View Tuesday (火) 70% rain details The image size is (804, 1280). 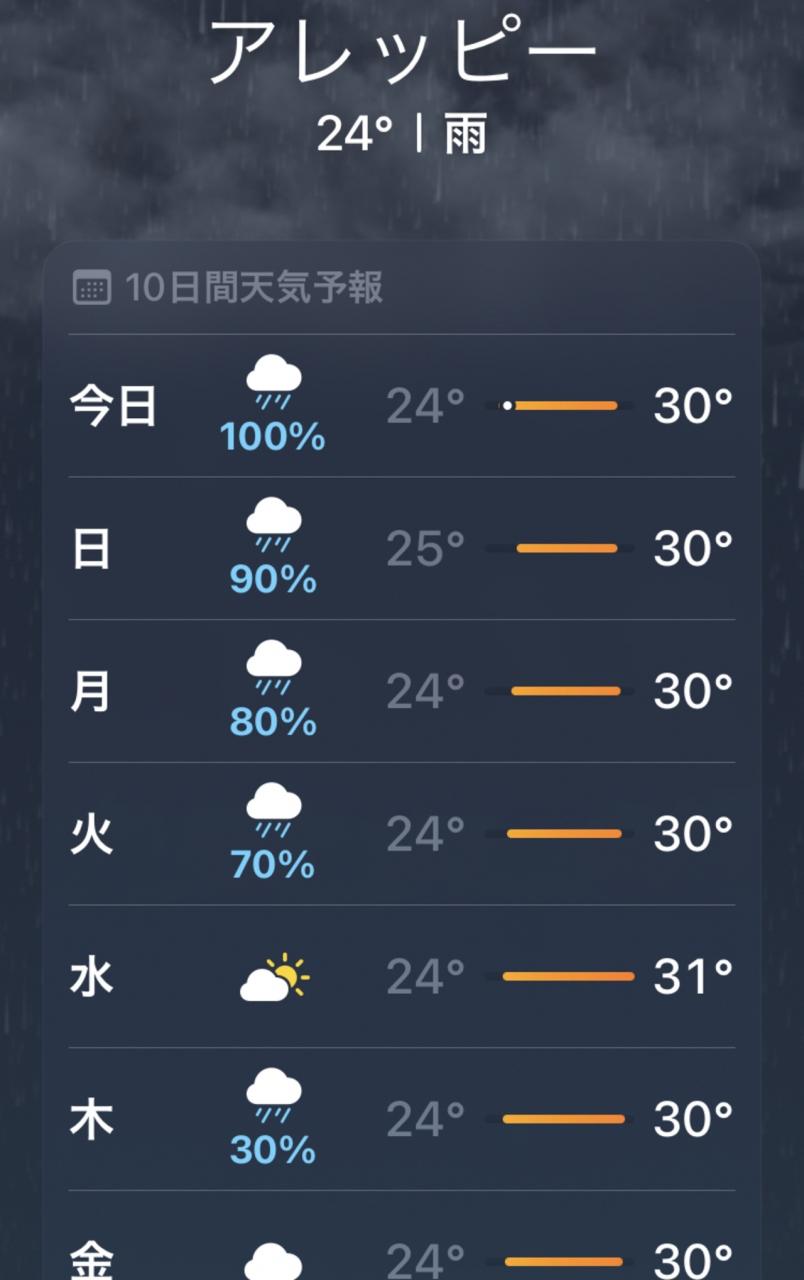tap(400, 834)
